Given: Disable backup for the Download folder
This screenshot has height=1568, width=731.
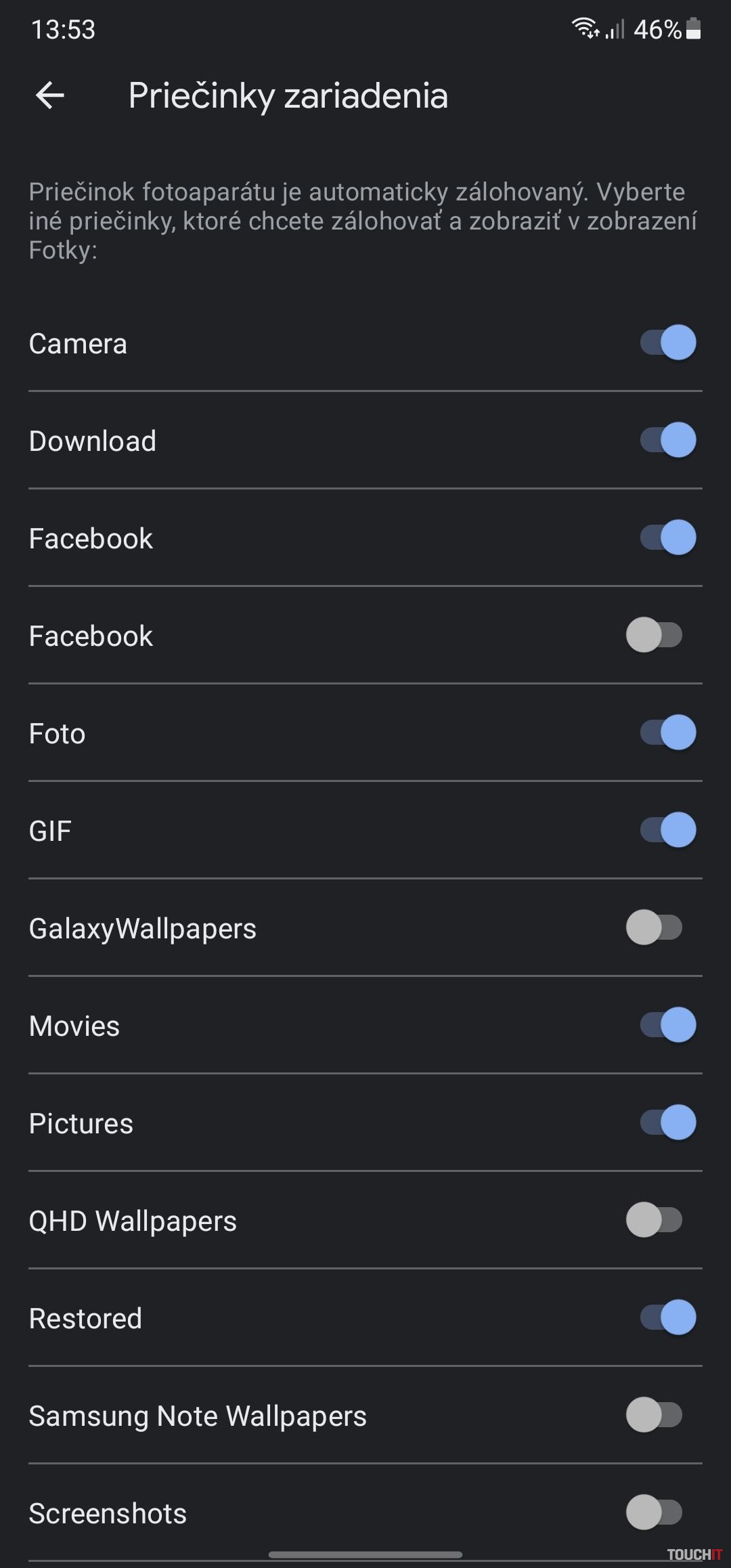Looking at the screenshot, I should click(667, 440).
